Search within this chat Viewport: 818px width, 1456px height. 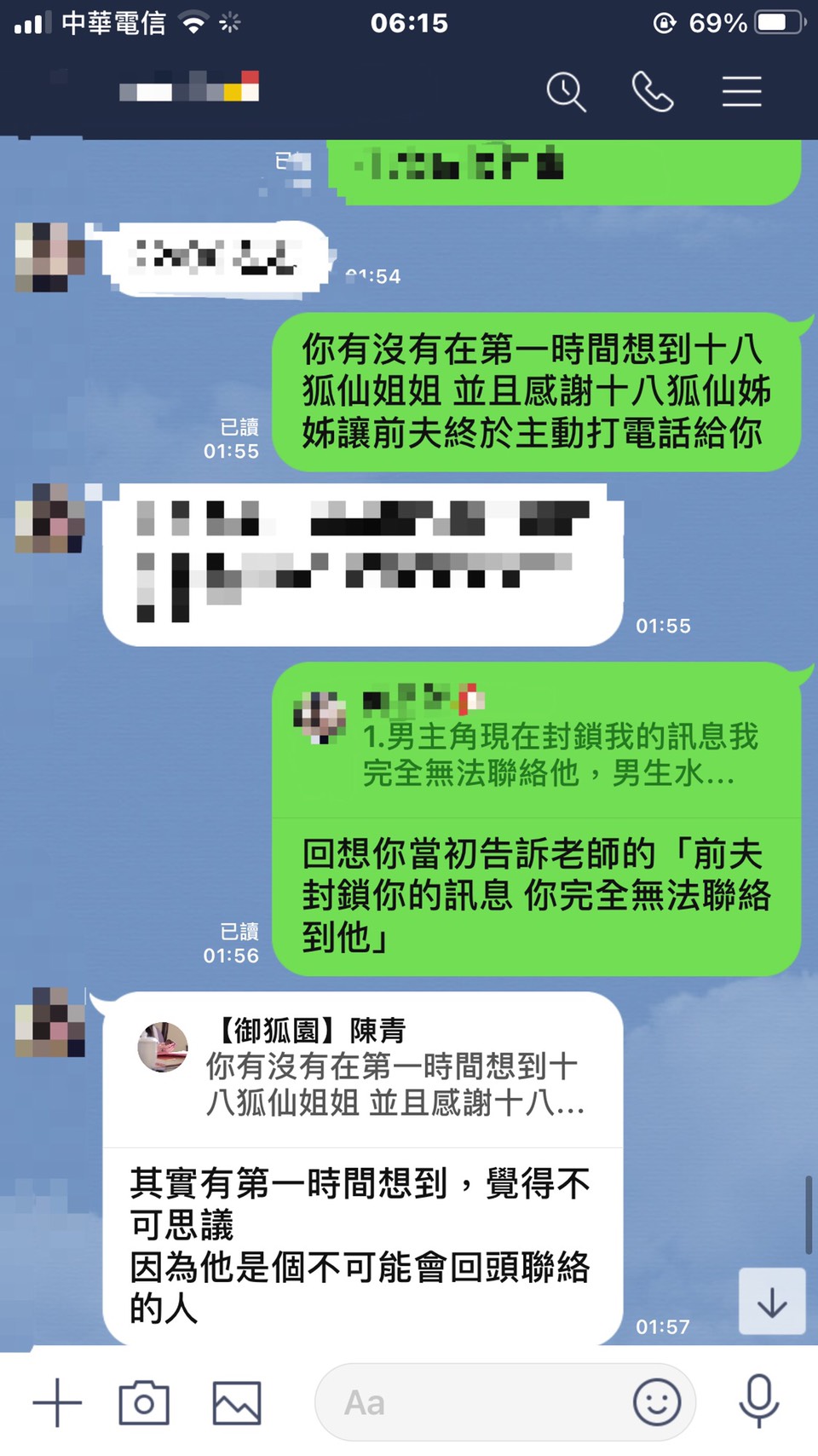(566, 91)
